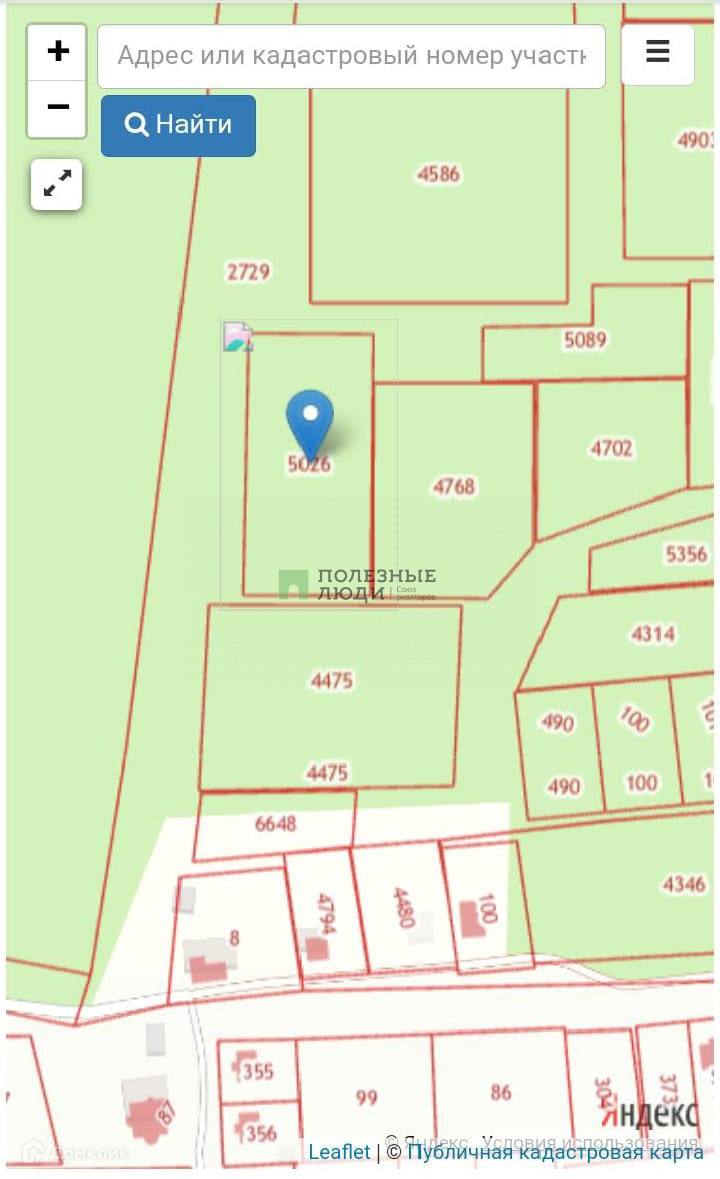Image resolution: width=720 pixels, height=1179 pixels.
Task: Tap the Найти search button
Action: pyautogui.click(x=178, y=126)
